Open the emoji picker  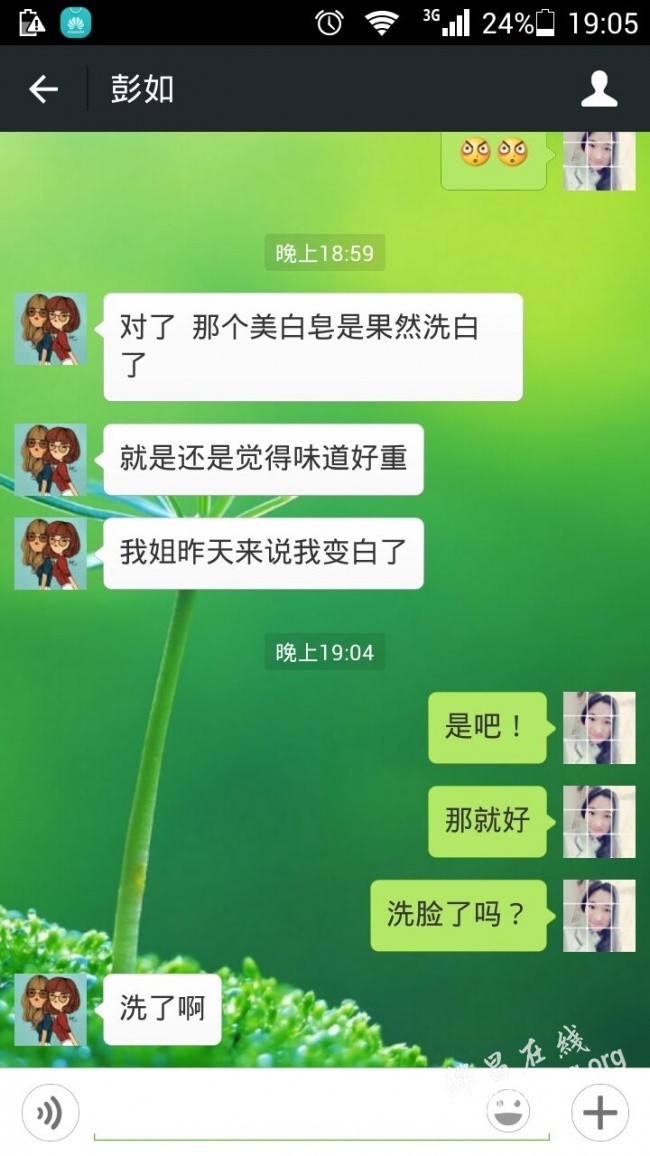(508, 1112)
